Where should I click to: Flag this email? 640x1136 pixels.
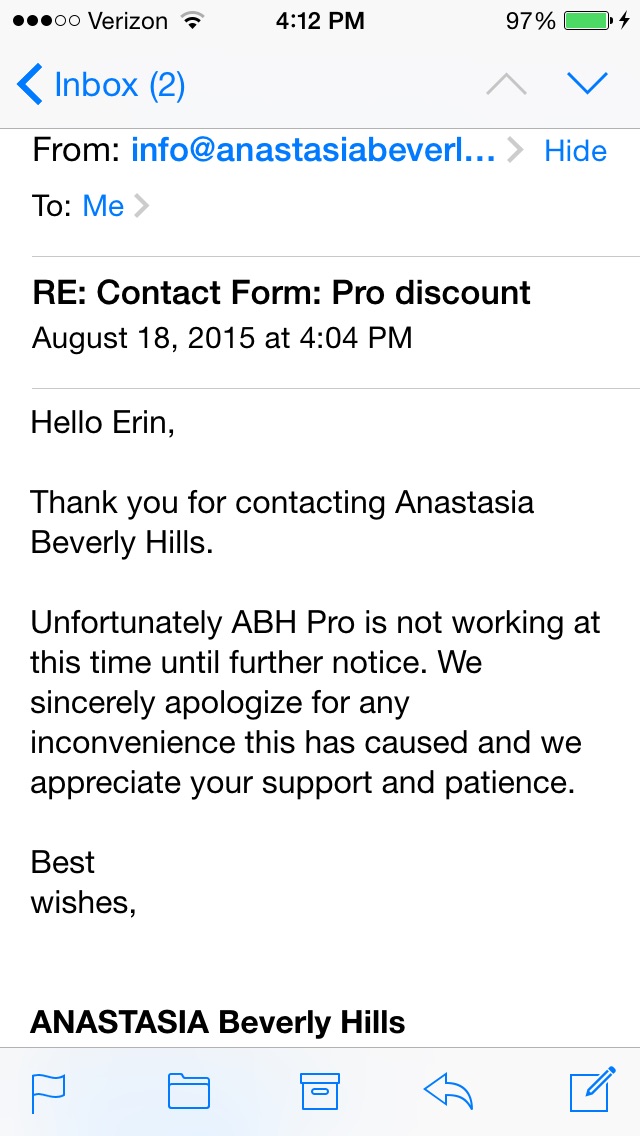click(49, 1093)
